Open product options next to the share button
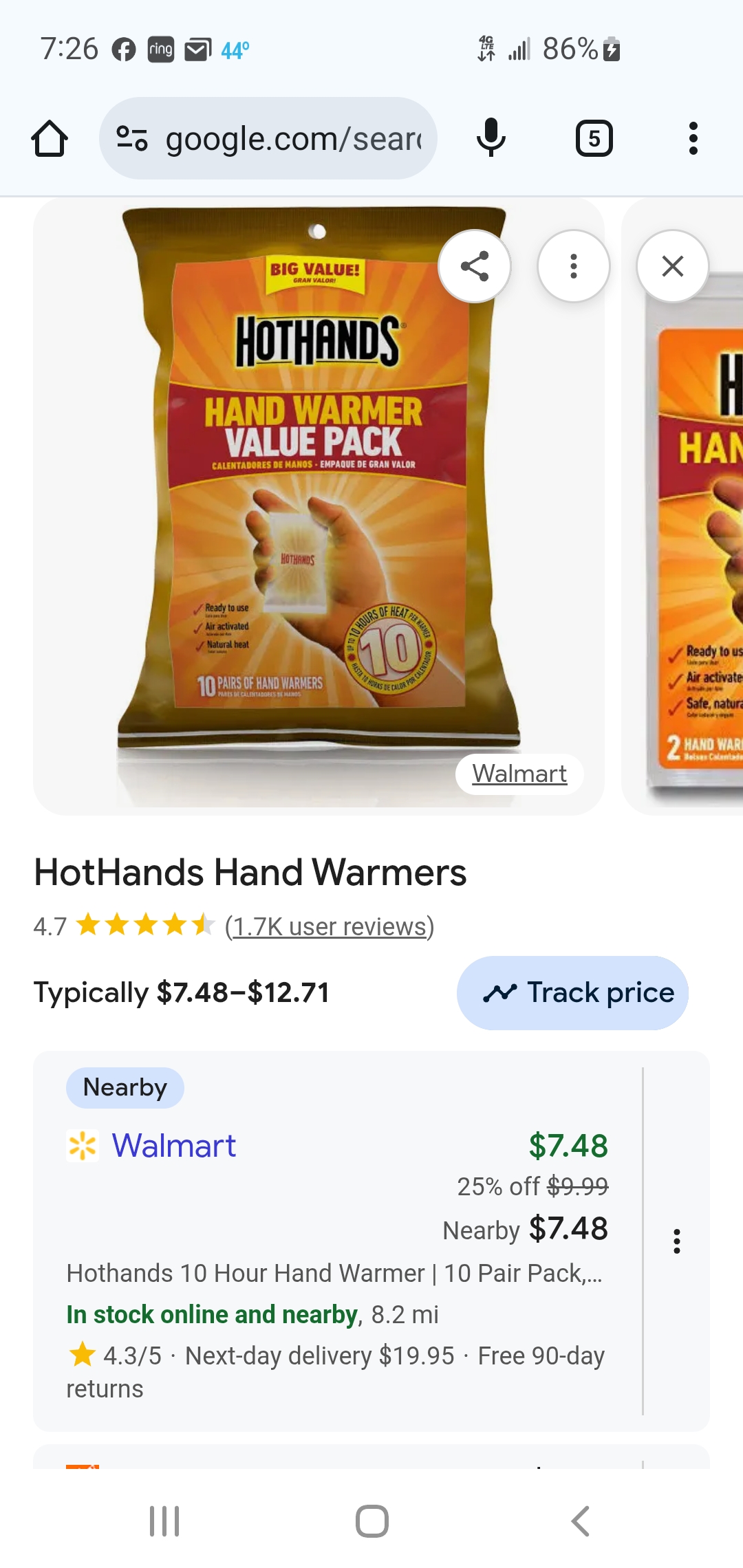Image resolution: width=743 pixels, height=1568 pixels. coord(573,266)
